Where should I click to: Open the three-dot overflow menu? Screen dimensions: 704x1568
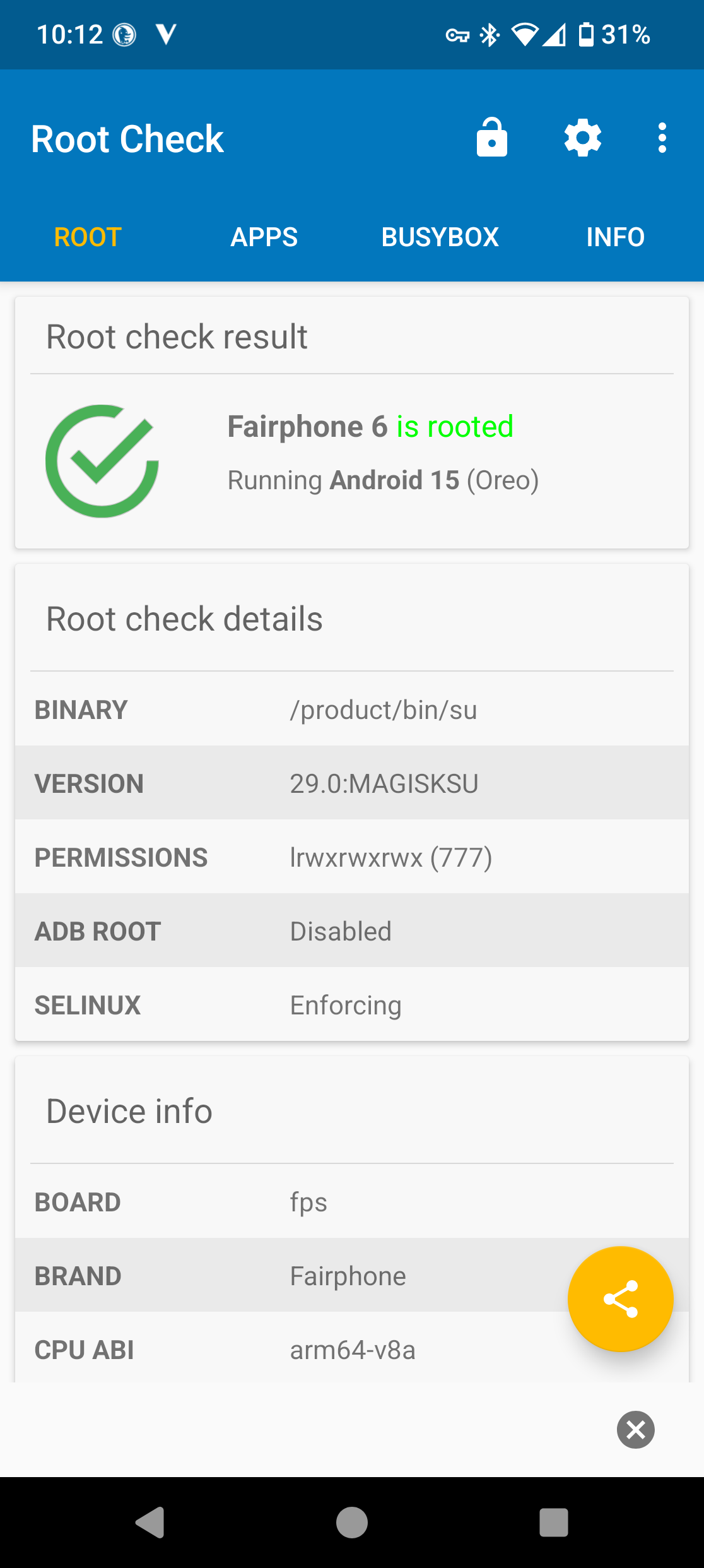click(x=662, y=138)
